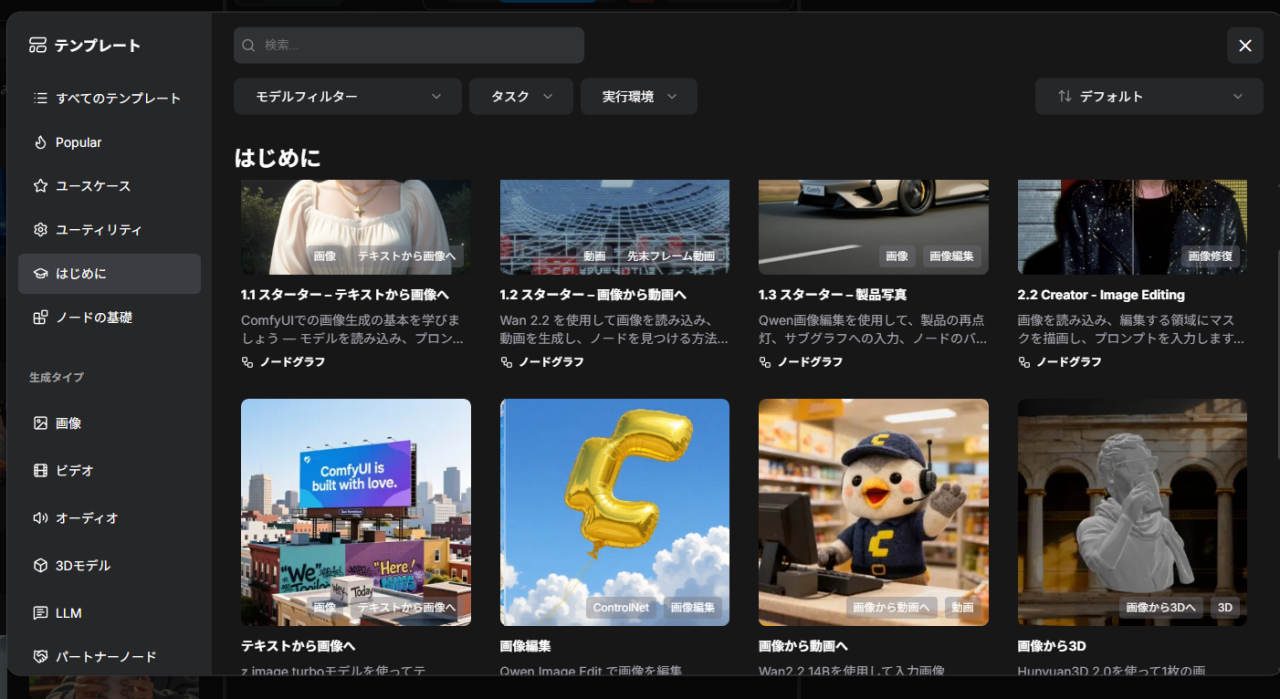Image resolution: width=1280 pixels, height=699 pixels.
Task: Open the 実行環境 filter dropdown
Action: (x=639, y=97)
